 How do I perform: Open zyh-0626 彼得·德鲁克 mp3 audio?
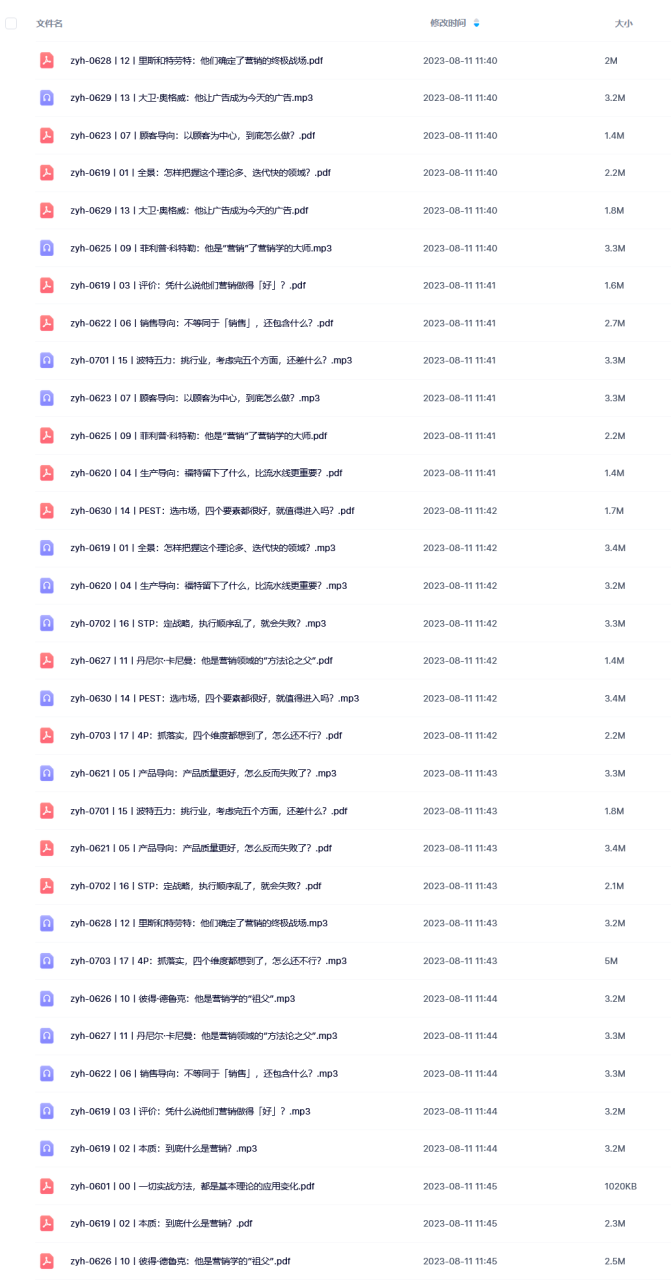[182, 998]
